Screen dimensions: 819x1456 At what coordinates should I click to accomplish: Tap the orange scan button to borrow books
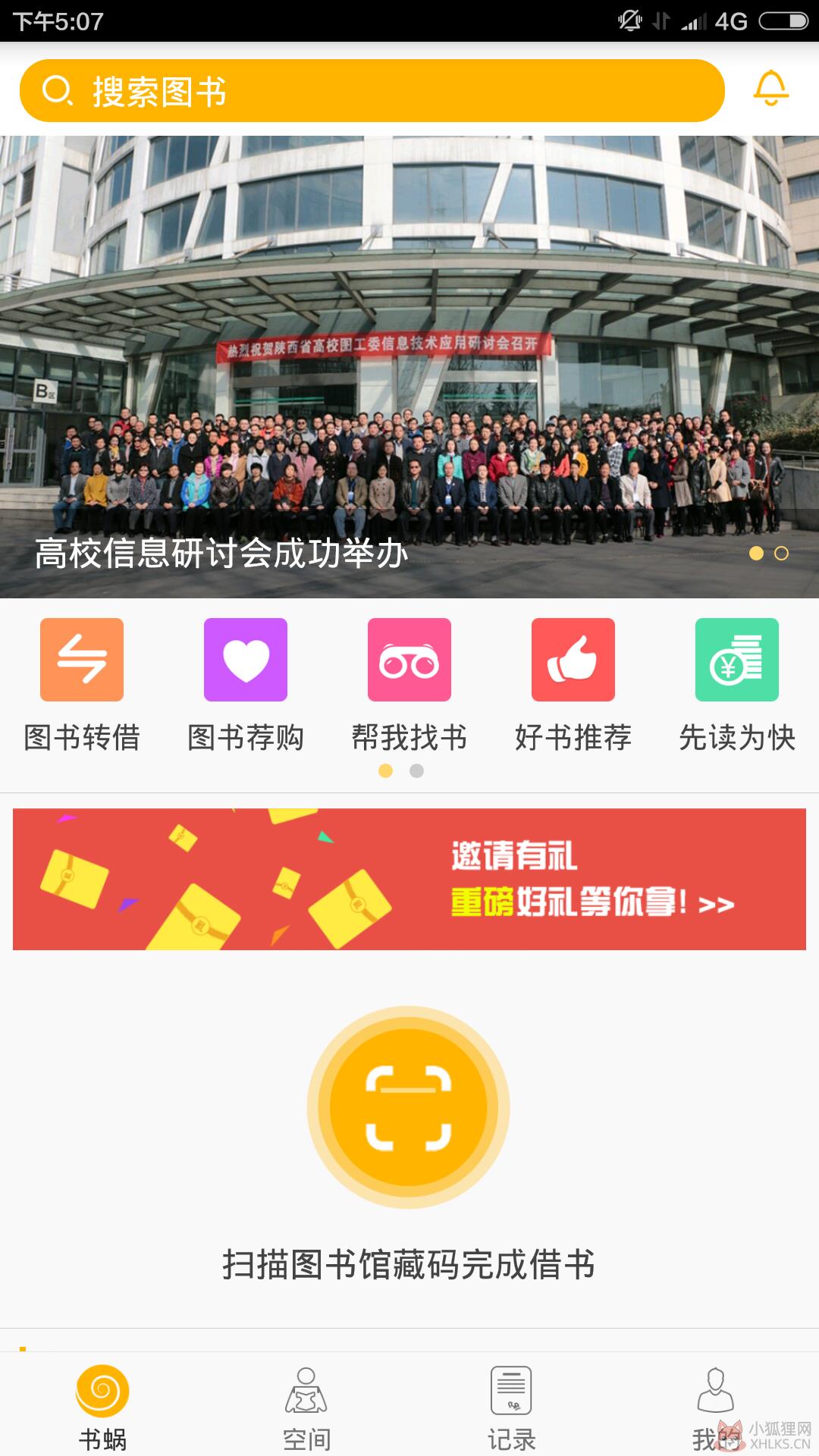click(409, 1107)
